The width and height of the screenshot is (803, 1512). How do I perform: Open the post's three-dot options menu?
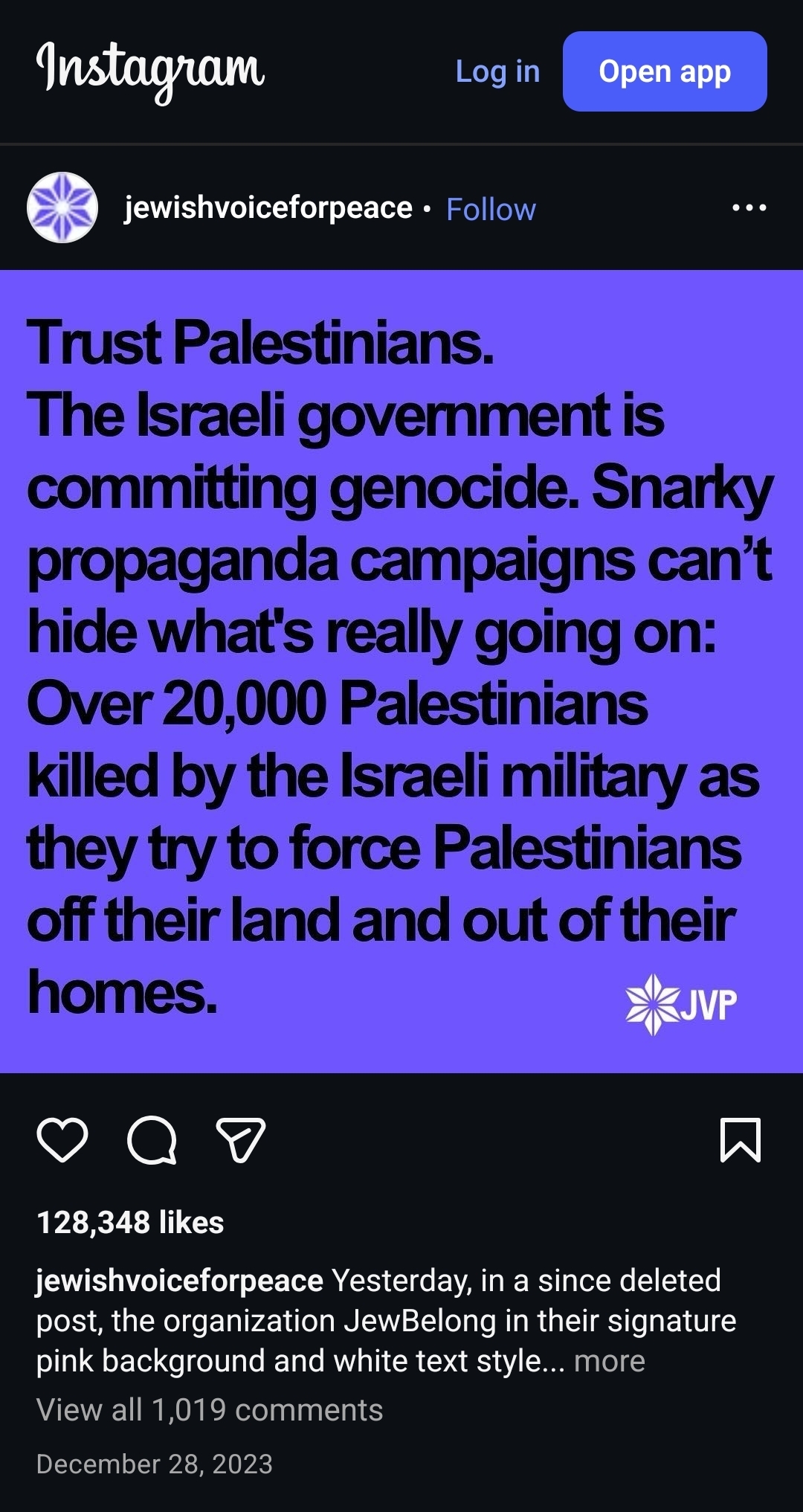pyautogui.click(x=749, y=208)
